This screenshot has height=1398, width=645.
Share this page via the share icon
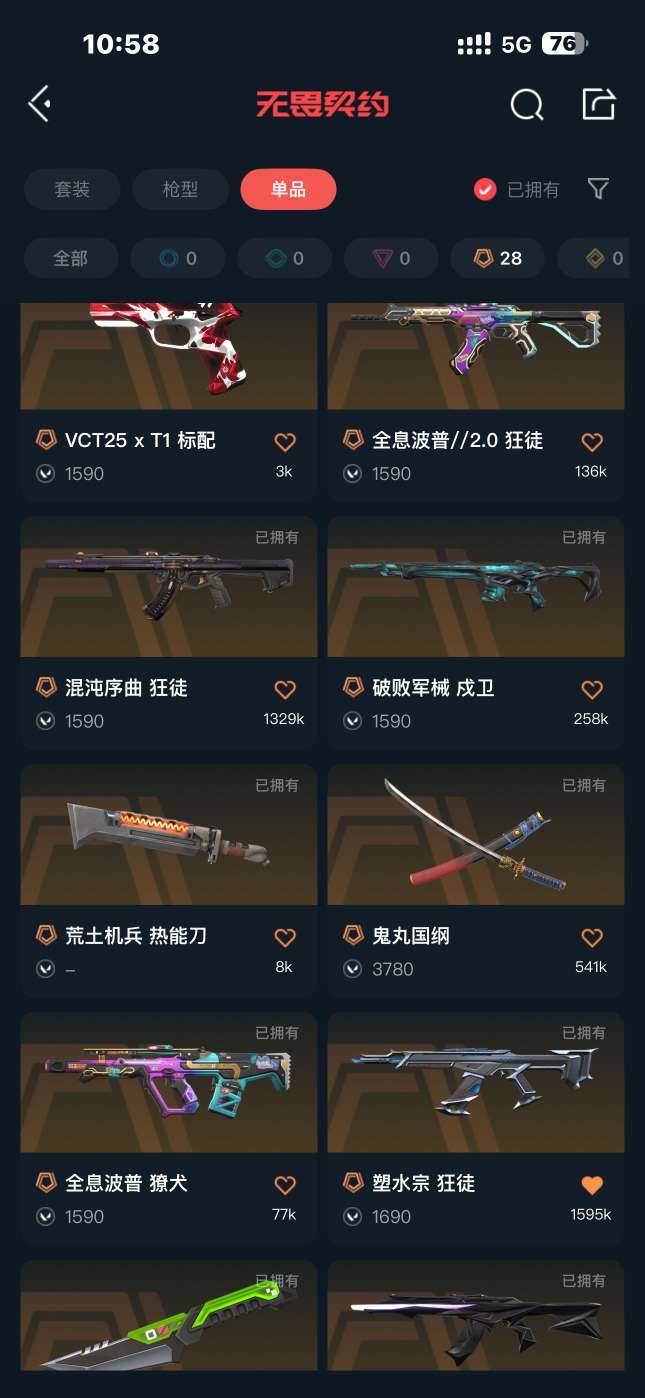pyautogui.click(x=598, y=104)
